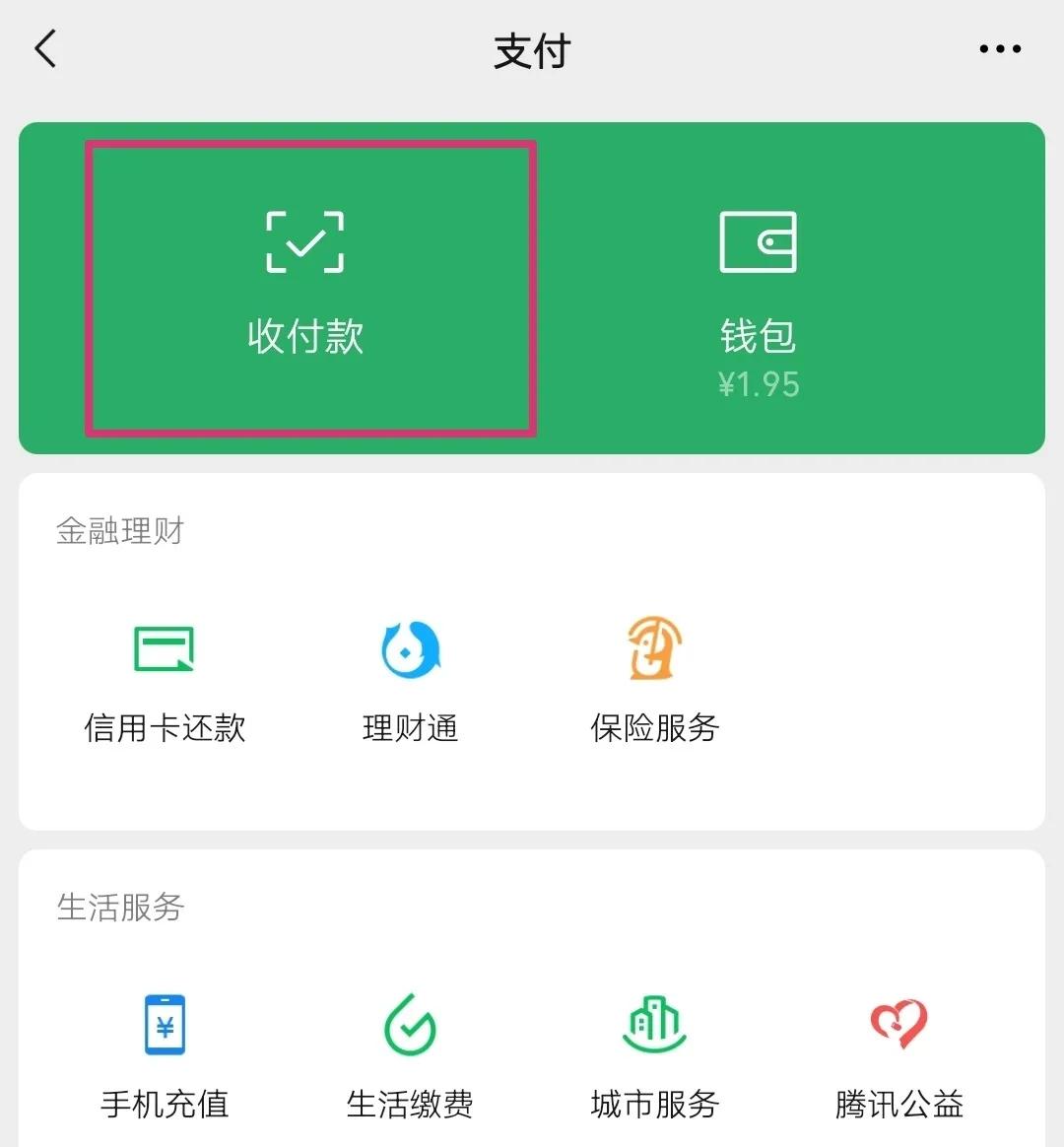Select the 信用卡还款 credit card repayment icon
Screen dimensions: 1064x1147
(x=163, y=648)
